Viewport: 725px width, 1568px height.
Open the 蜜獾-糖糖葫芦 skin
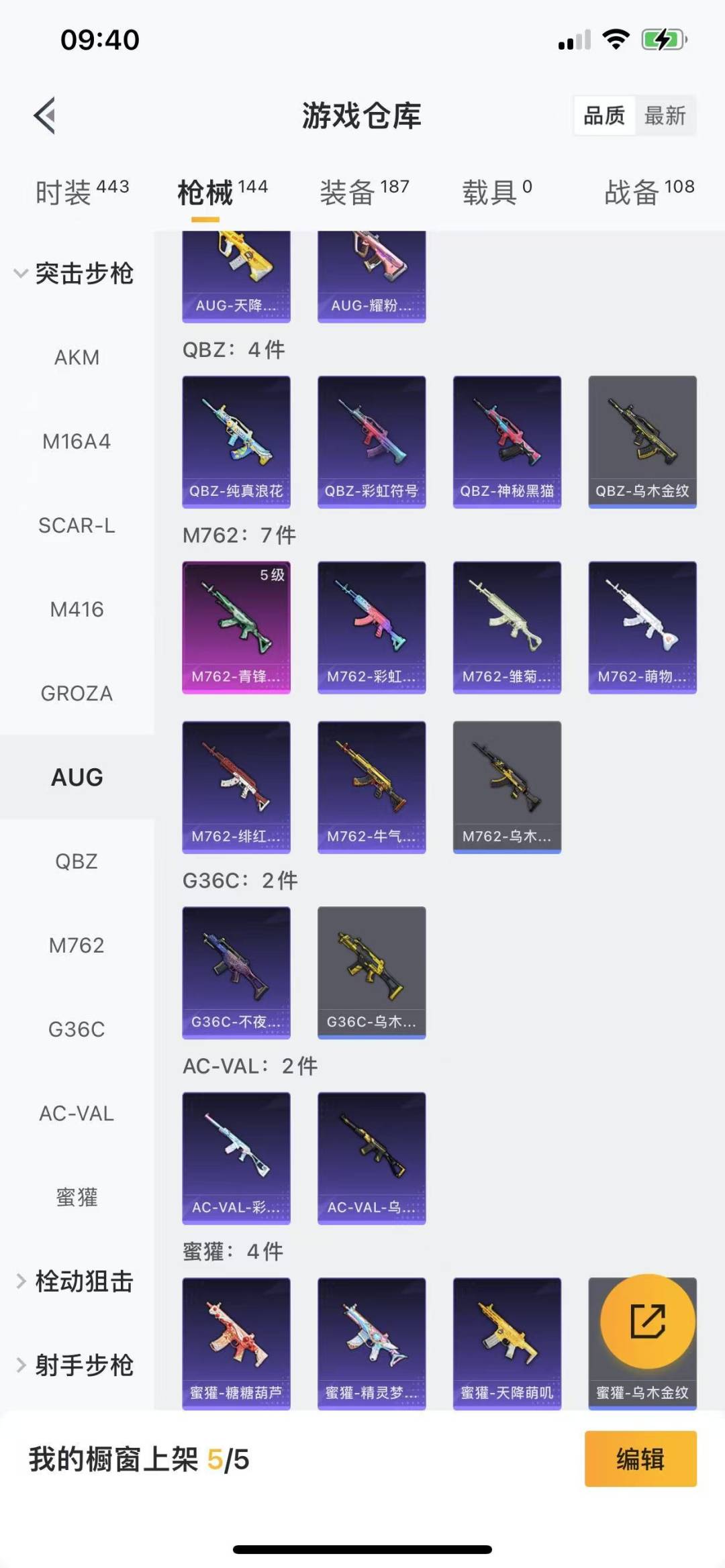[236, 1343]
